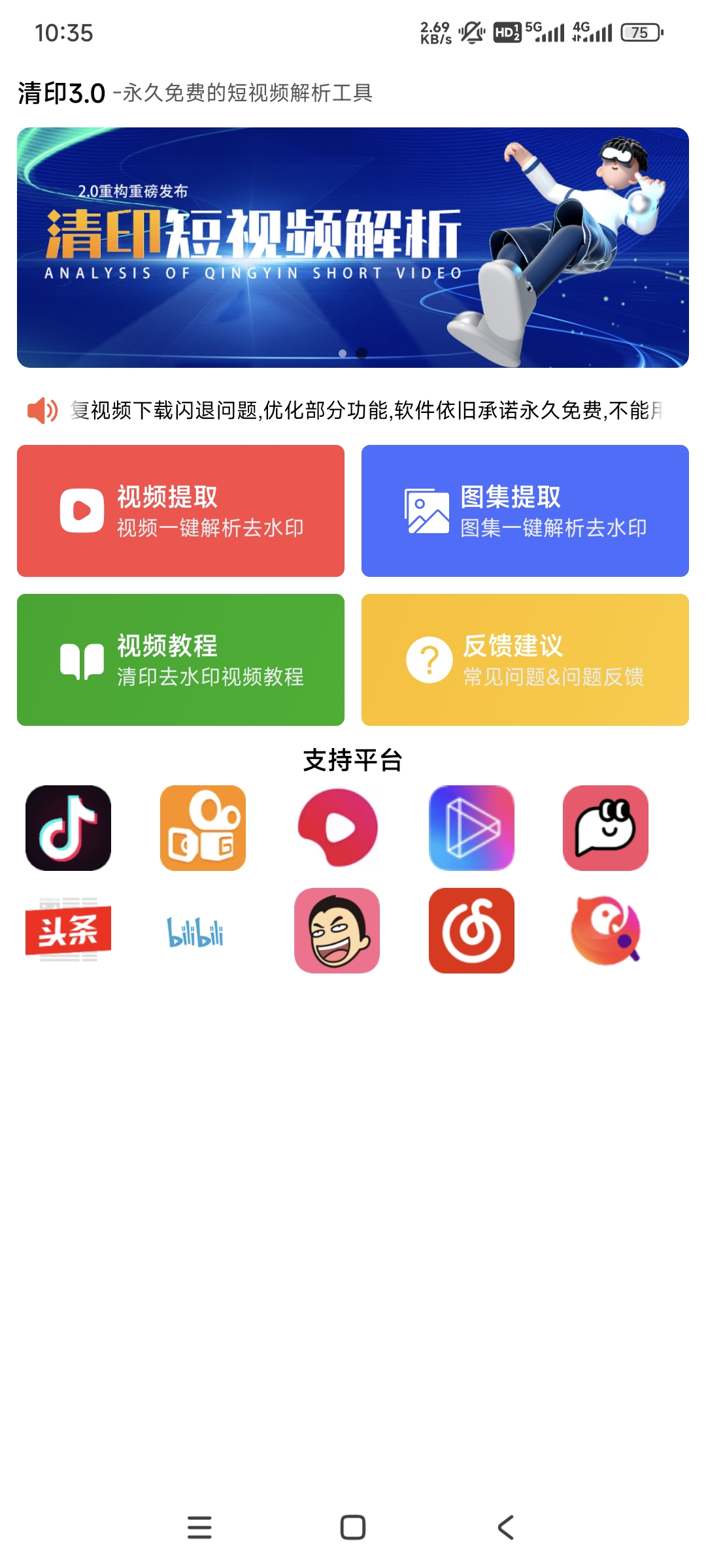Select the Tencent Weishi platform icon
The image size is (706, 1568).
tap(472, 828)
